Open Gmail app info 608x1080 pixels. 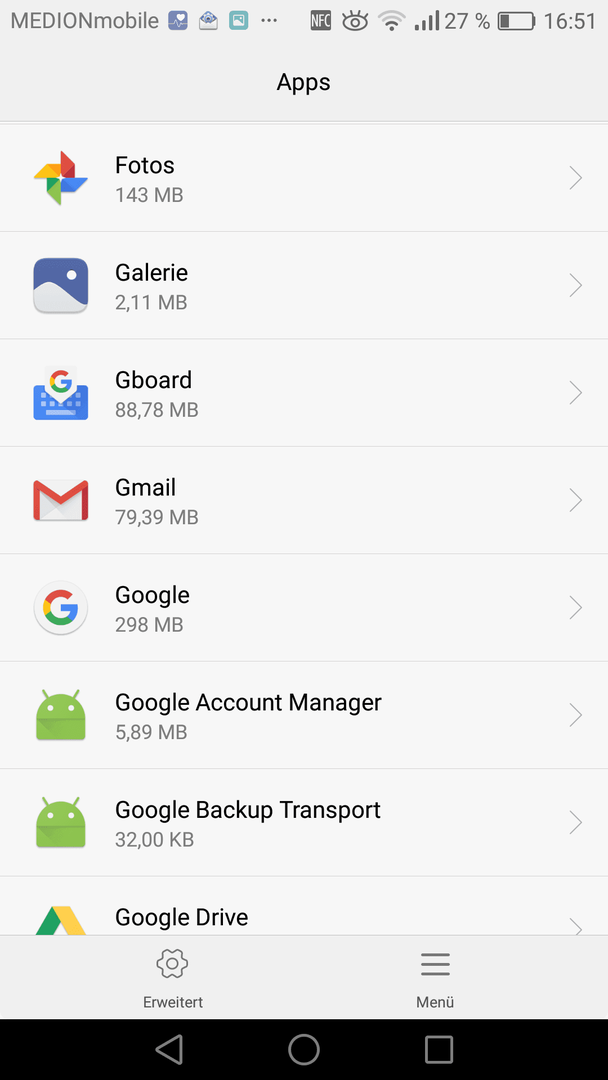pos(304,500)
